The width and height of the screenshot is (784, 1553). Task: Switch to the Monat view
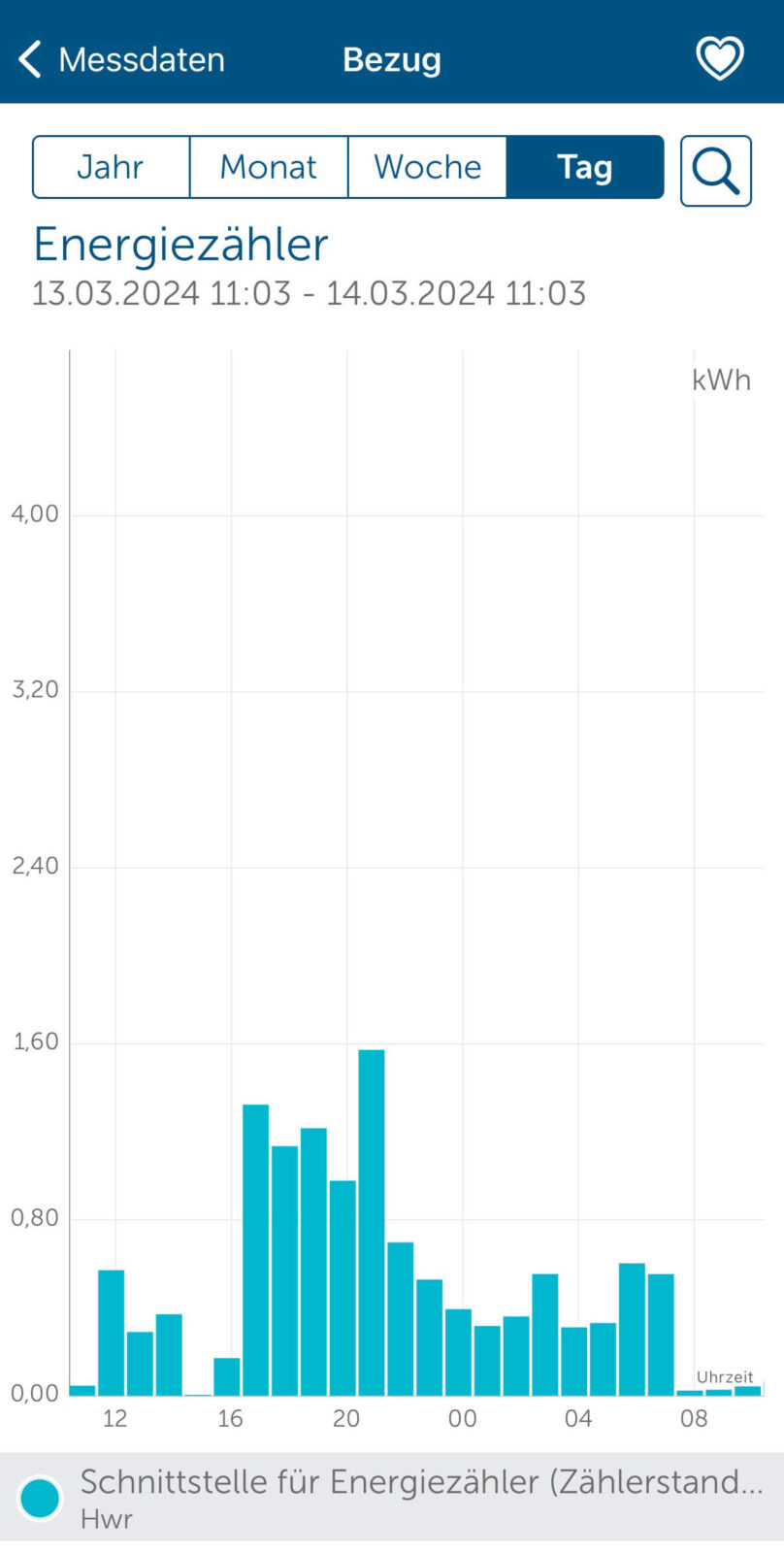click(269, 167)
